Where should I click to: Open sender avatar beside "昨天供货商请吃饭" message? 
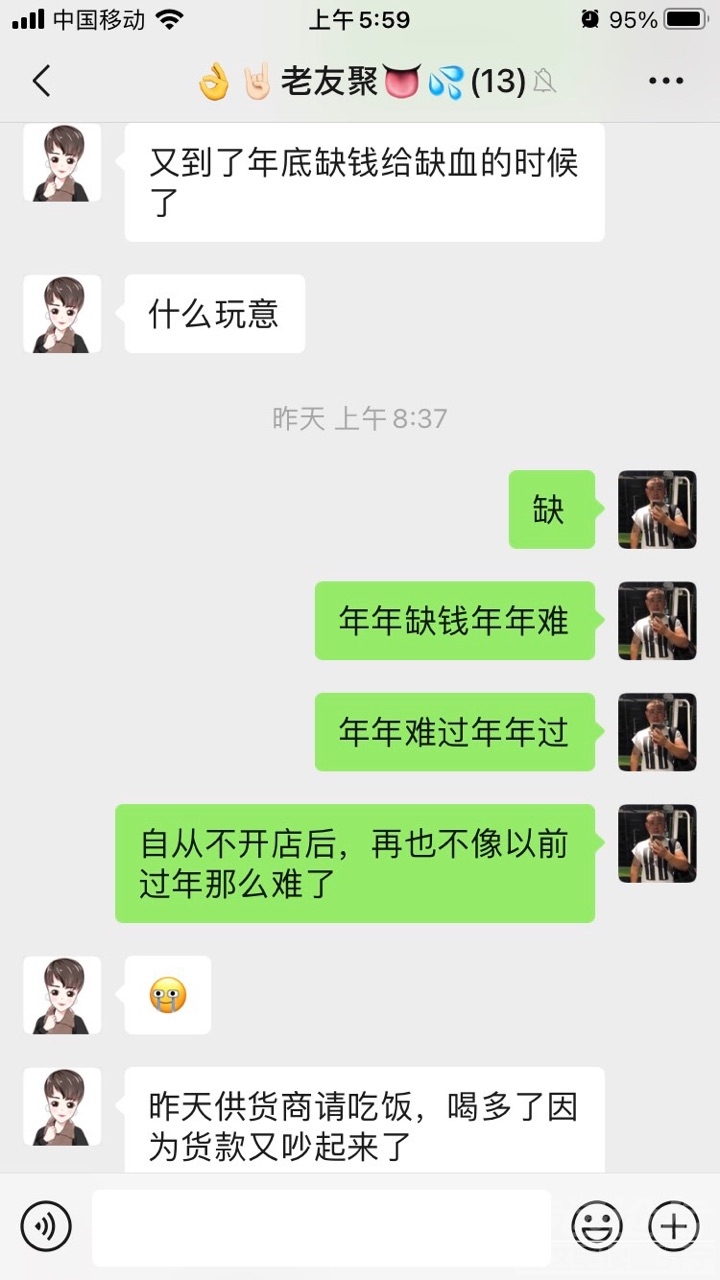(x=62, y=1106)
